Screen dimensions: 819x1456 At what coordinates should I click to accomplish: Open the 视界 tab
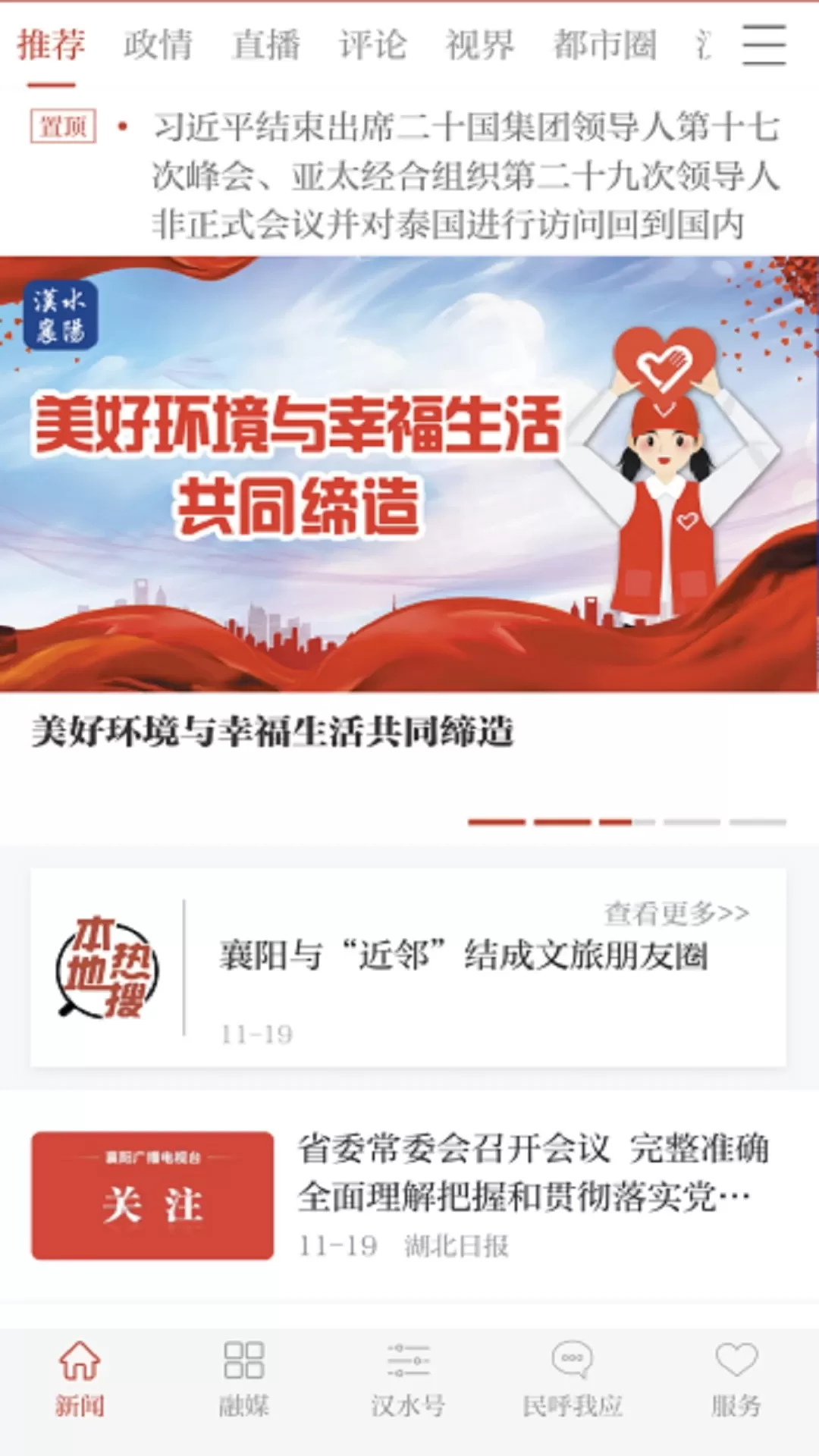(479, 45)
